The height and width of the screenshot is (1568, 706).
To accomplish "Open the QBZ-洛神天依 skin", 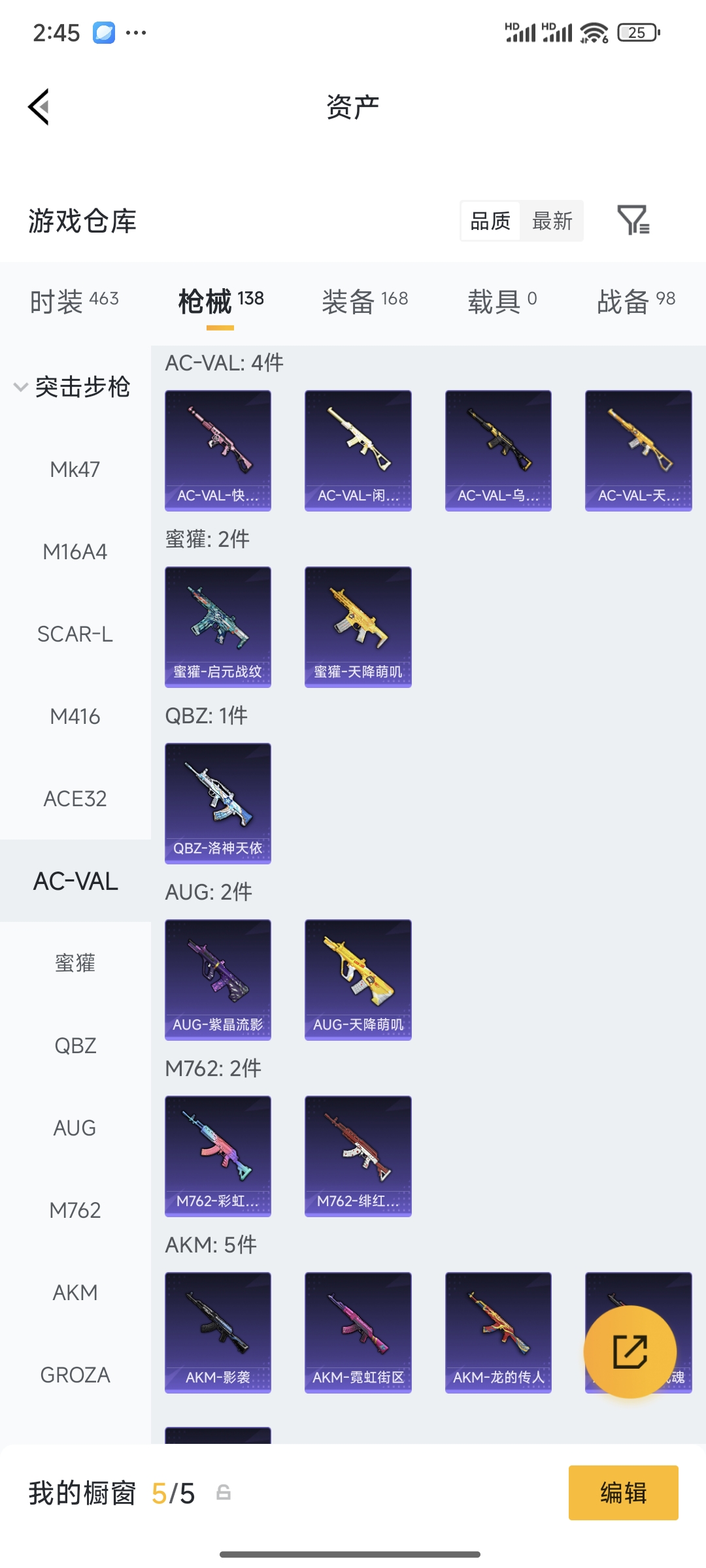I will 218,803.
